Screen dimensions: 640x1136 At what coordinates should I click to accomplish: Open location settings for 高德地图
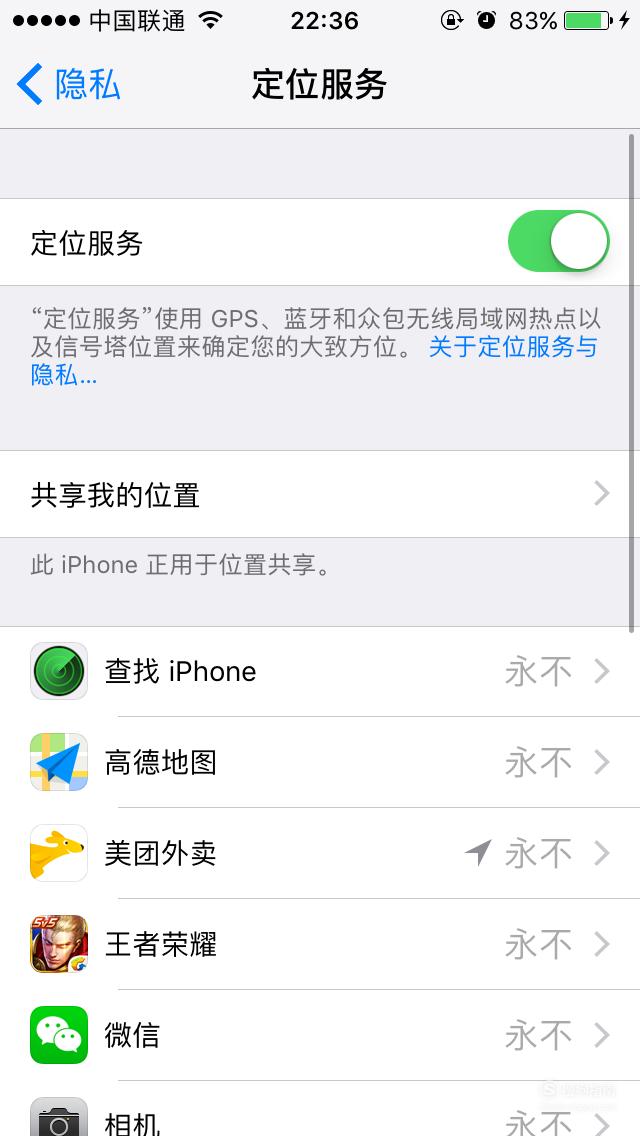coord(320,762)
